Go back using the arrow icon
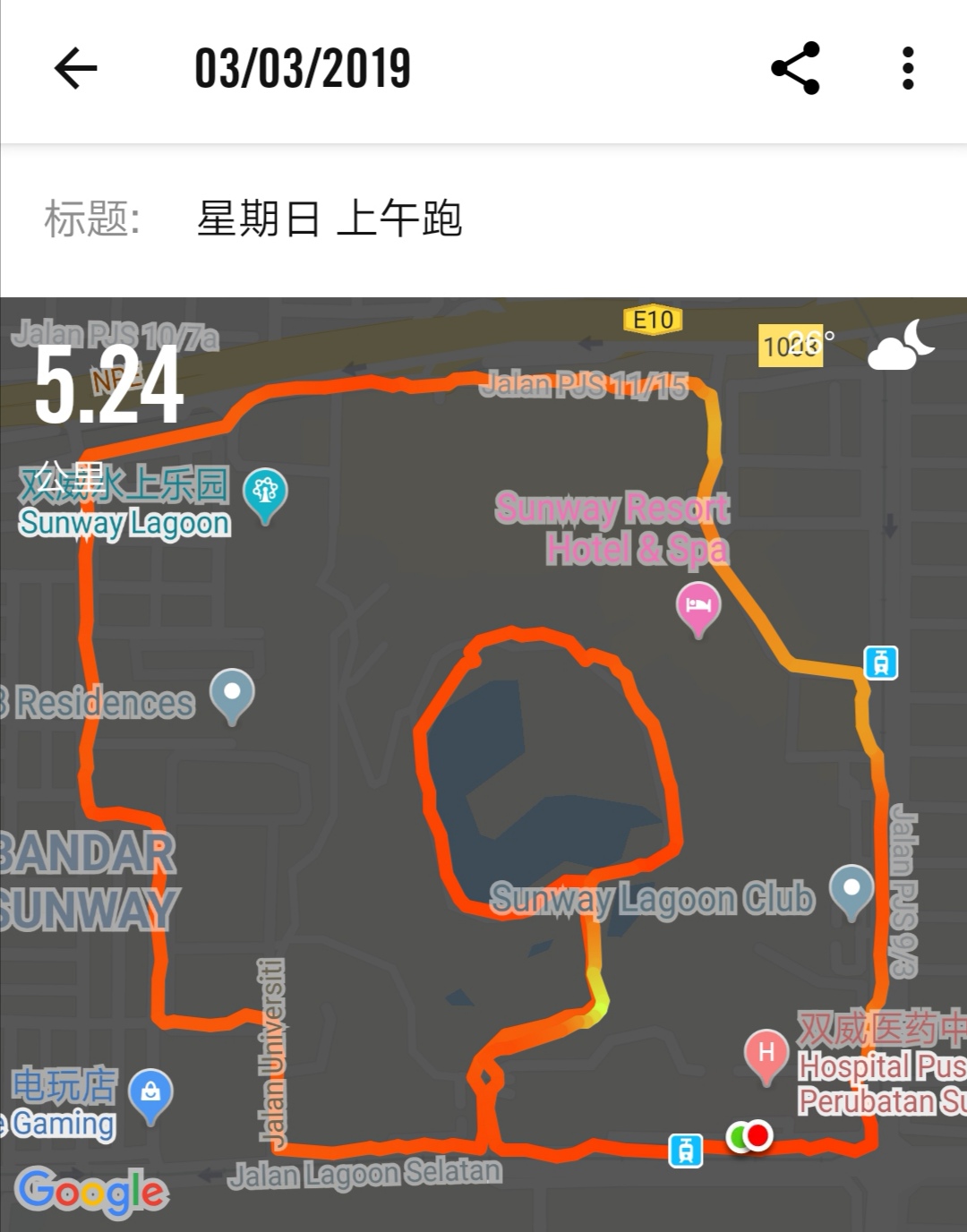Screen dimensions: 967x1232 coord(75,69)
